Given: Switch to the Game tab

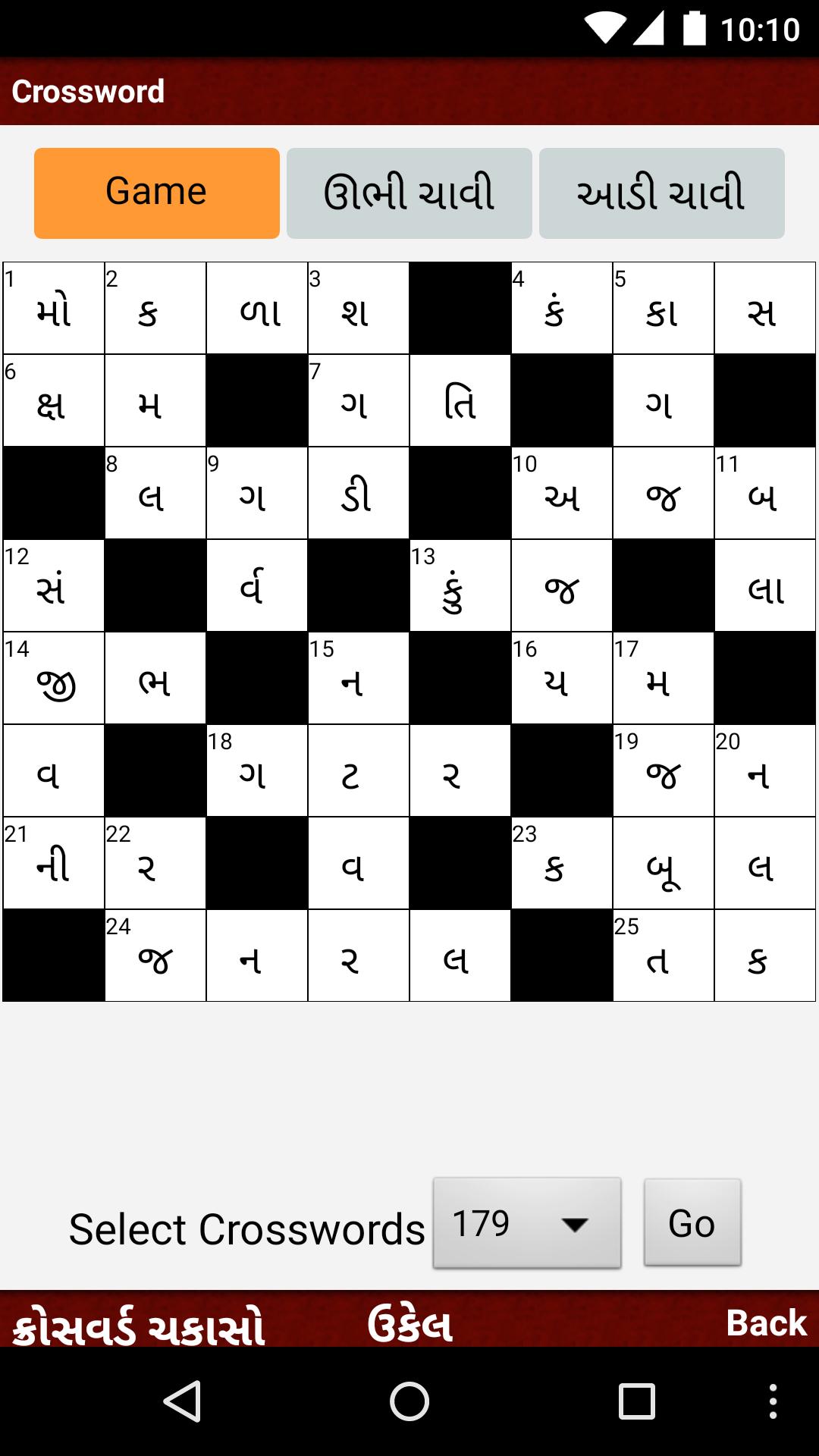Looking at the screenshot, I should point(155,192).
